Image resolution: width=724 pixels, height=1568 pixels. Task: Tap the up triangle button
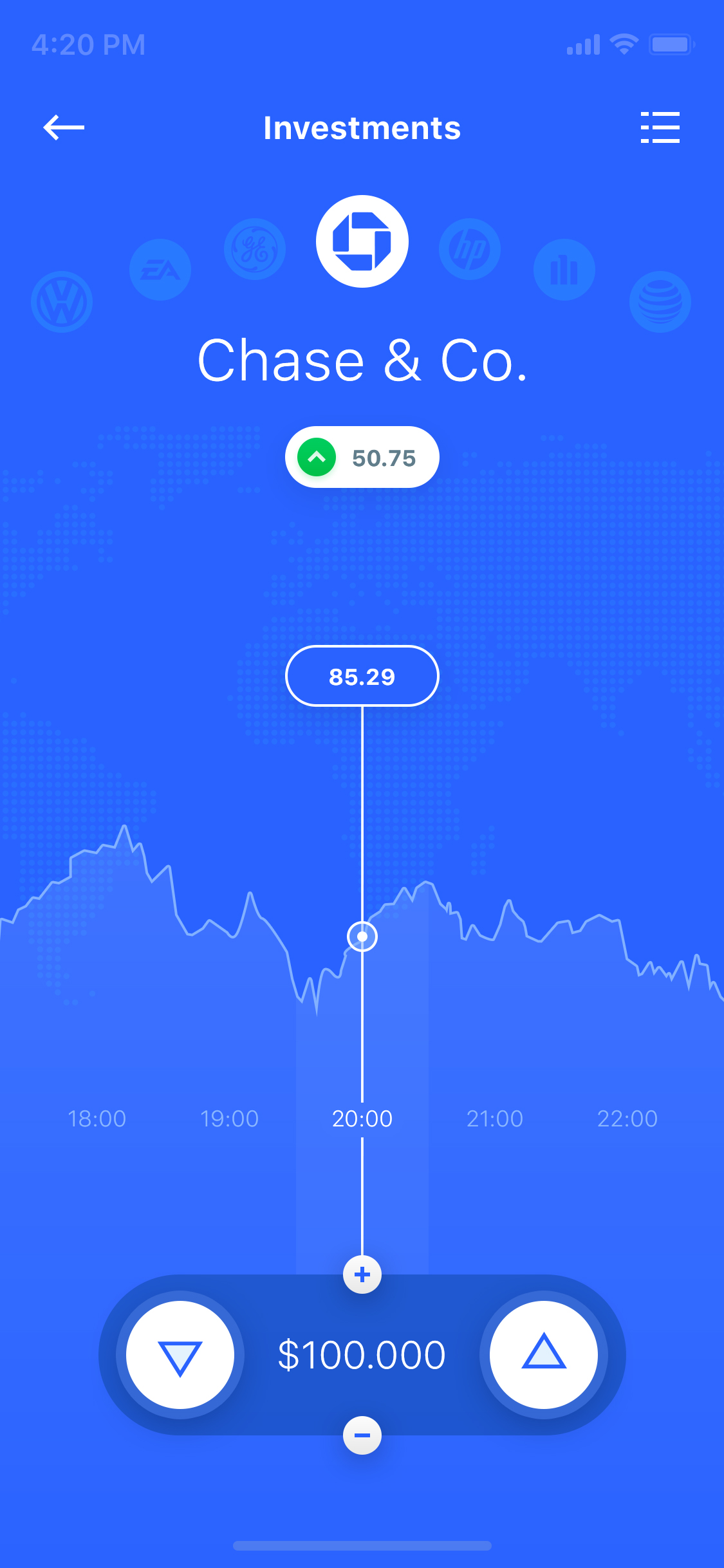[x=544, y=1355]
